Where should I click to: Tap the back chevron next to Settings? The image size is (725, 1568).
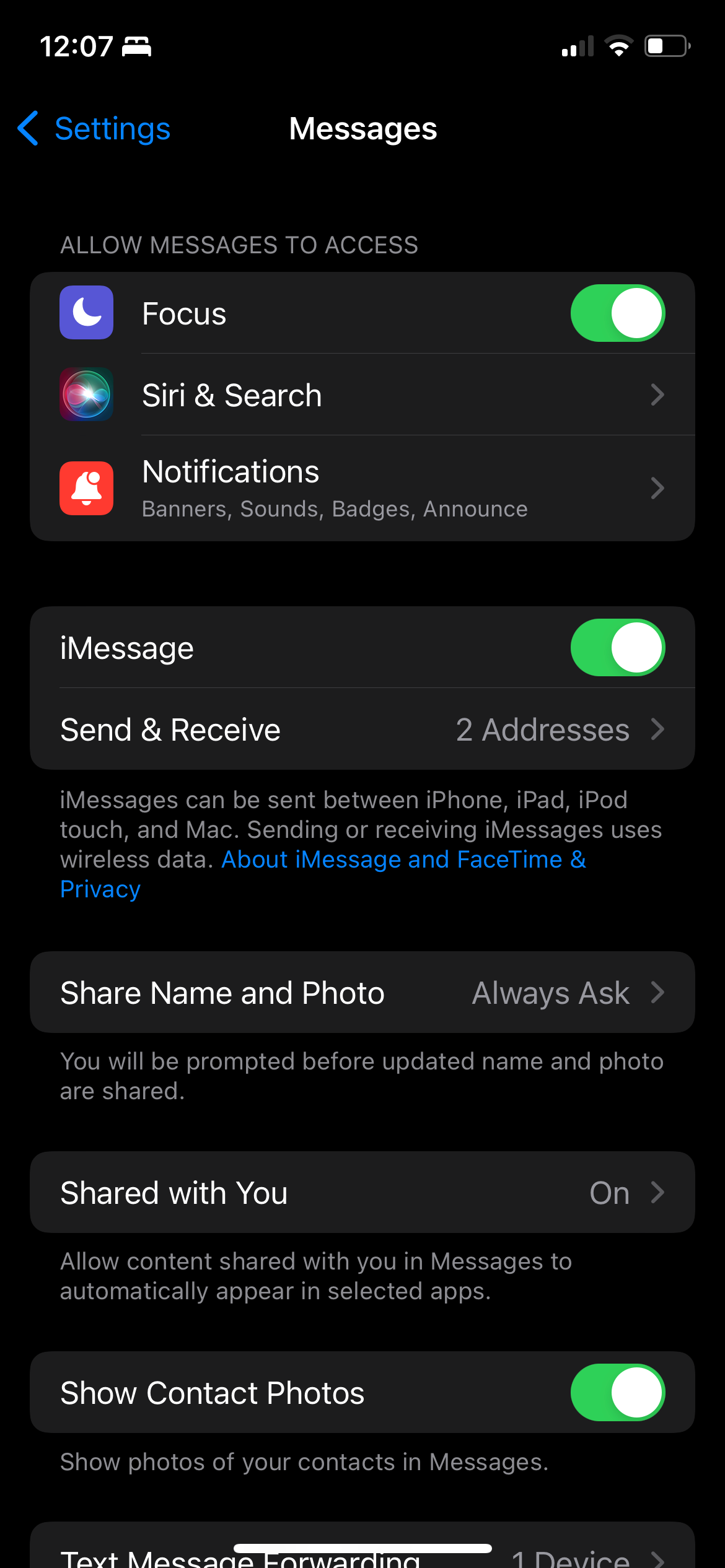tap(27, 128)
